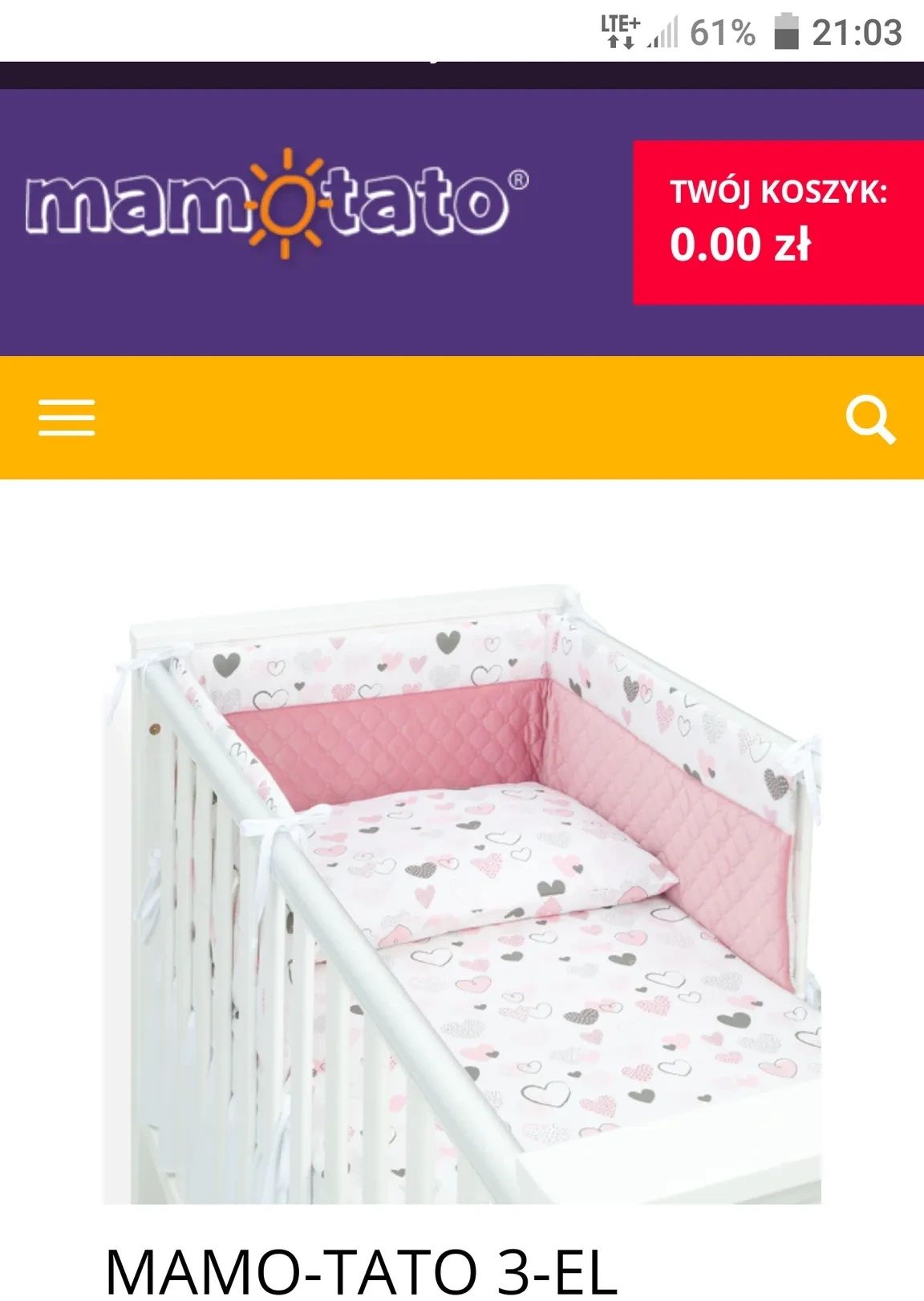Screen dimensions: 924x1301
Task: Open the Twój koszyk cart
Action: click(778, 222)
